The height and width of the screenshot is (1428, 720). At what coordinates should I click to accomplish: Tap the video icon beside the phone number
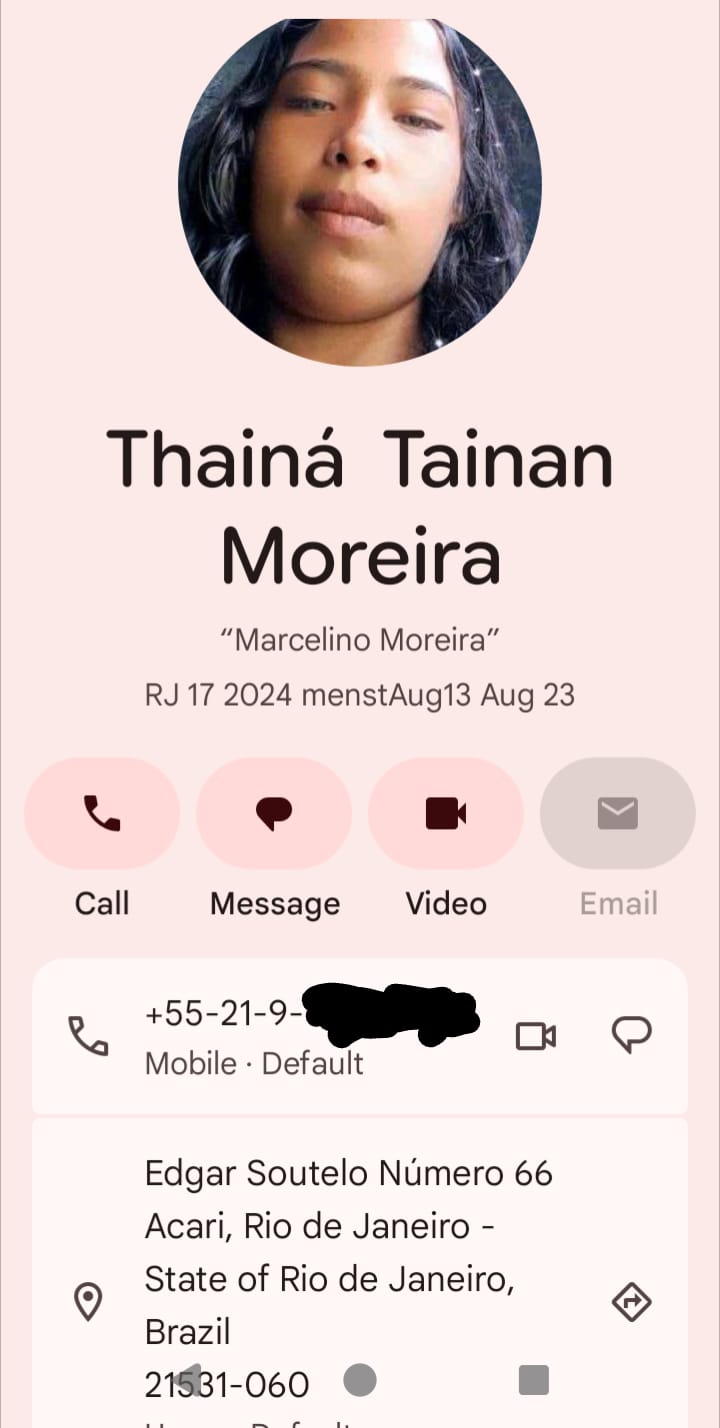click(x=536, y=1036)
